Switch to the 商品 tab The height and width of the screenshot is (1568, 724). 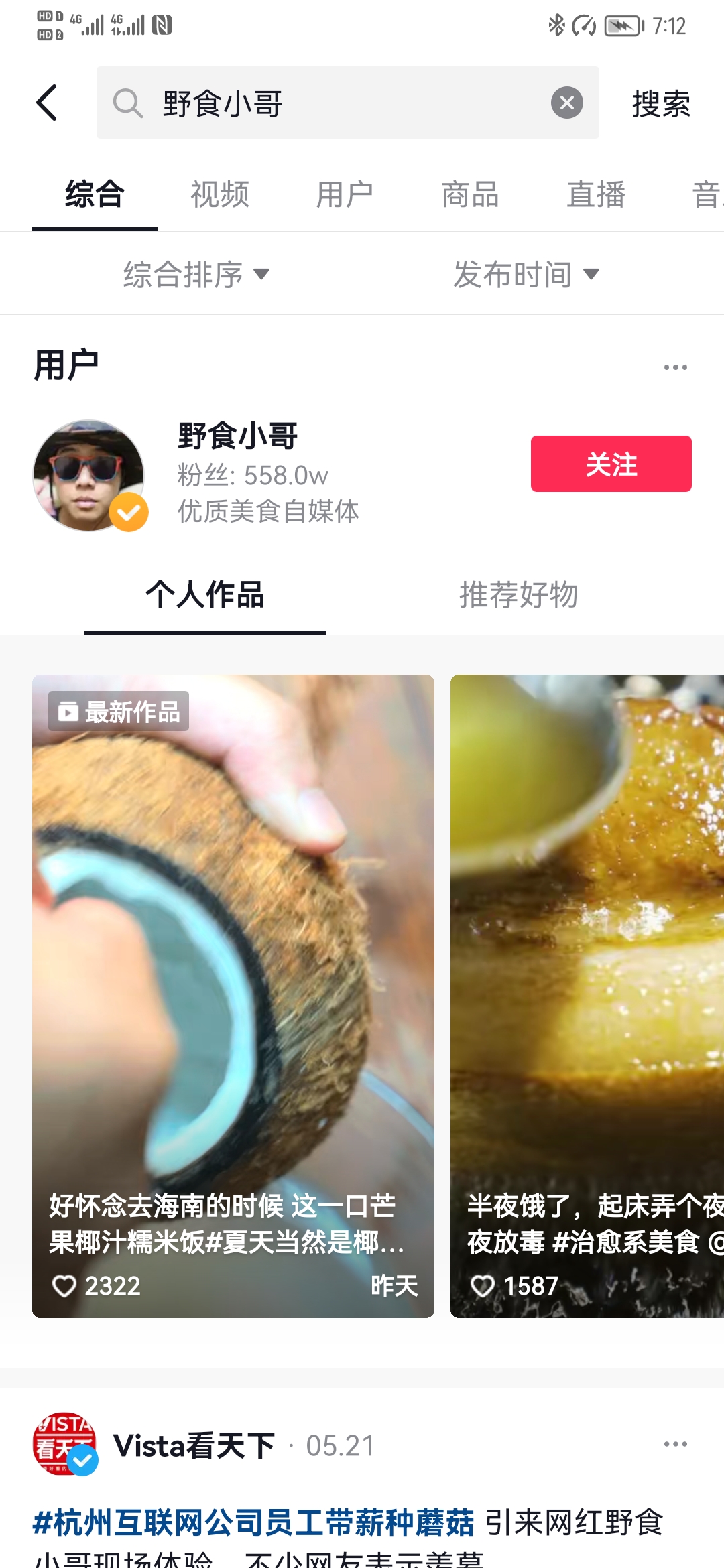click(470, 195)
